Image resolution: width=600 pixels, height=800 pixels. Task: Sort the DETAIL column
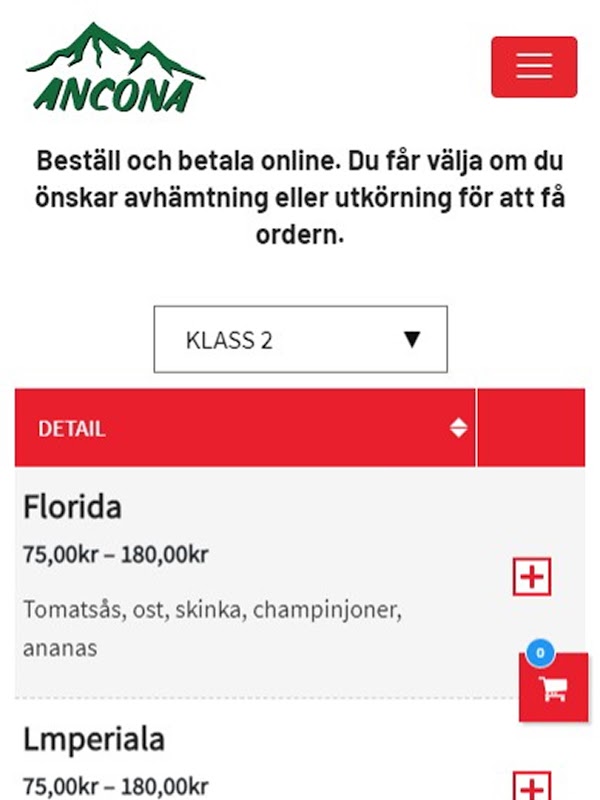[x=458, y=428]
